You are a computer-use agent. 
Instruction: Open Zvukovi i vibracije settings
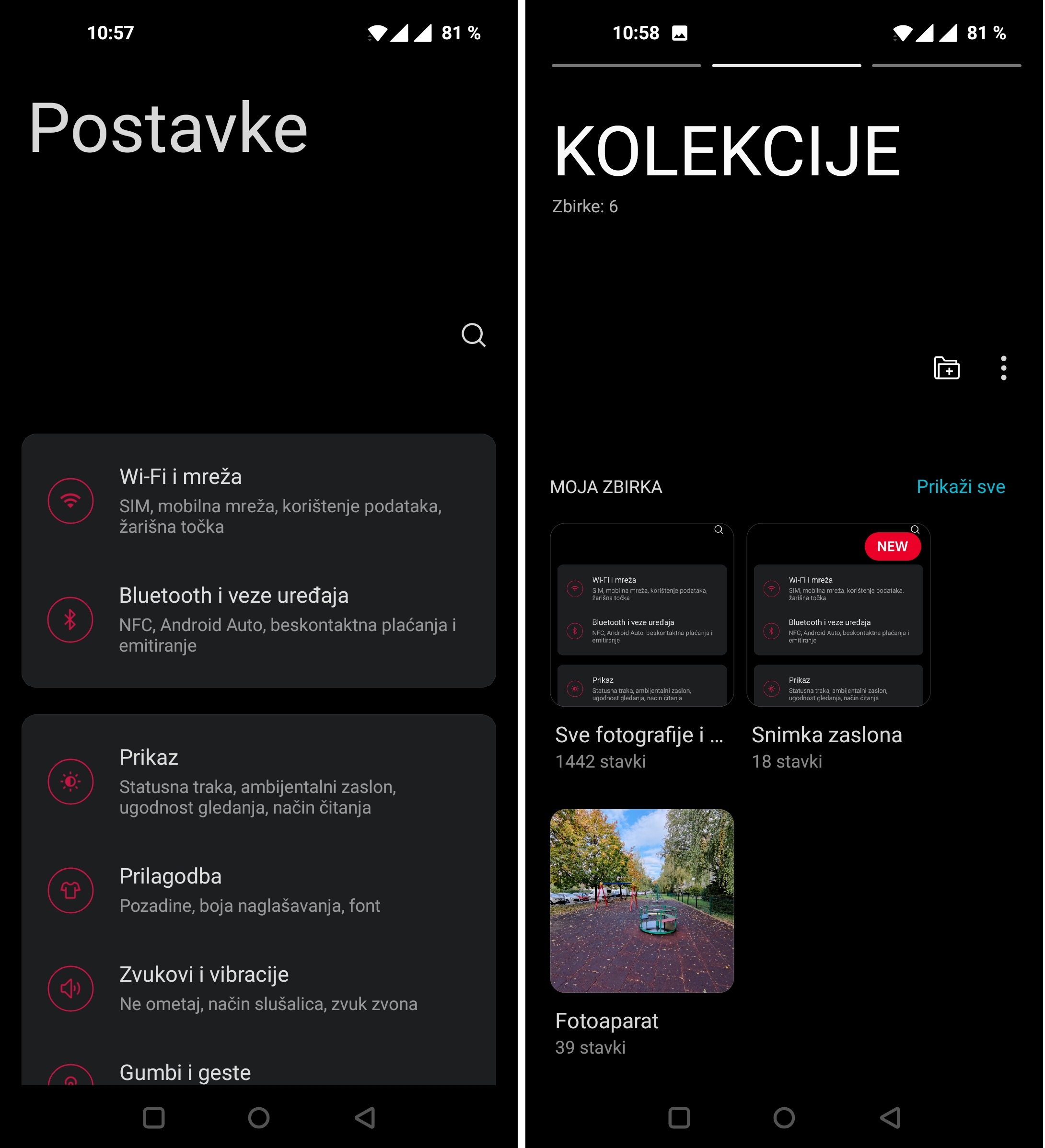[259, 988]
